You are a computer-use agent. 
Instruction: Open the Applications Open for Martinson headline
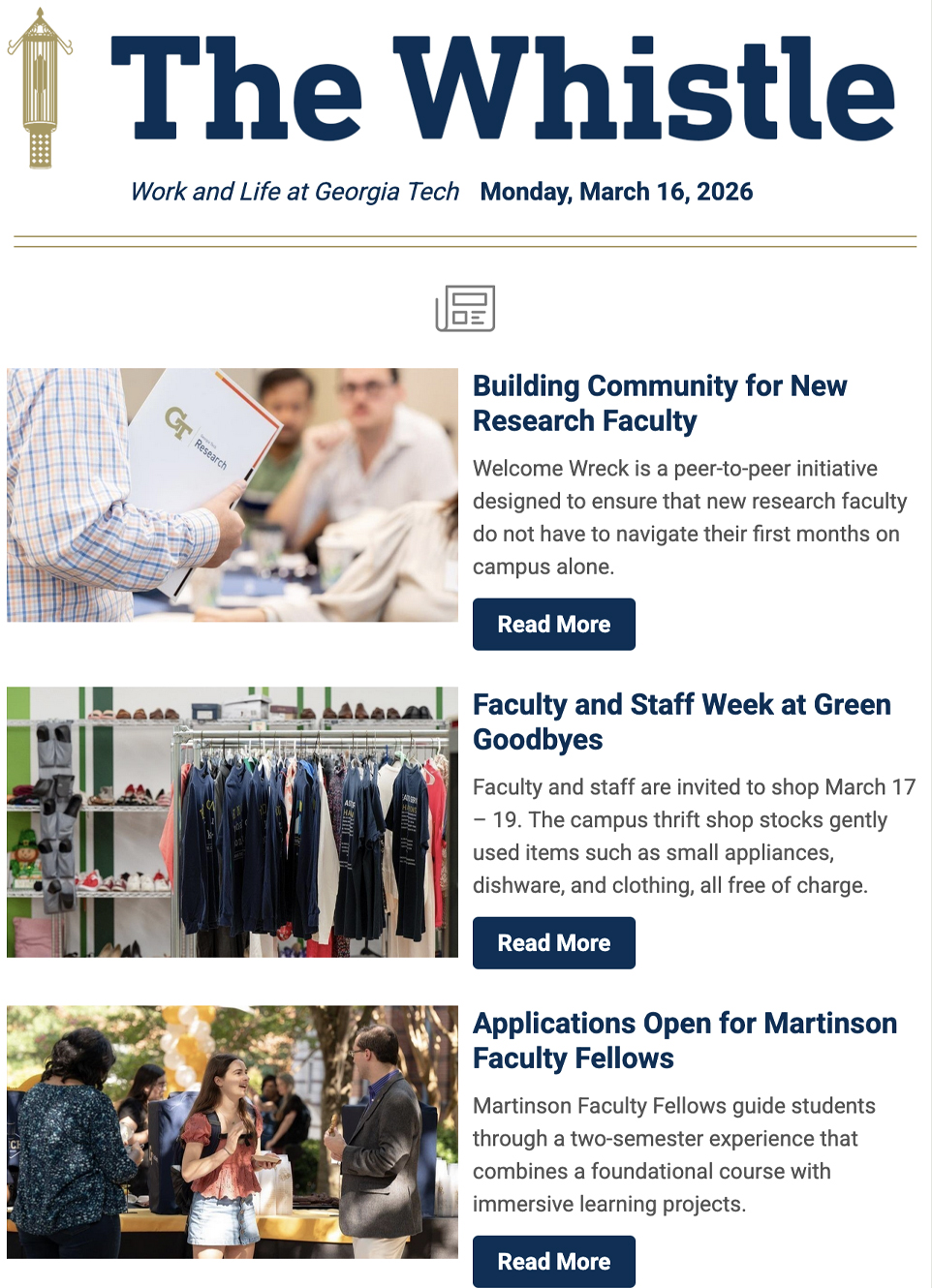click(x=684, y=1040)
